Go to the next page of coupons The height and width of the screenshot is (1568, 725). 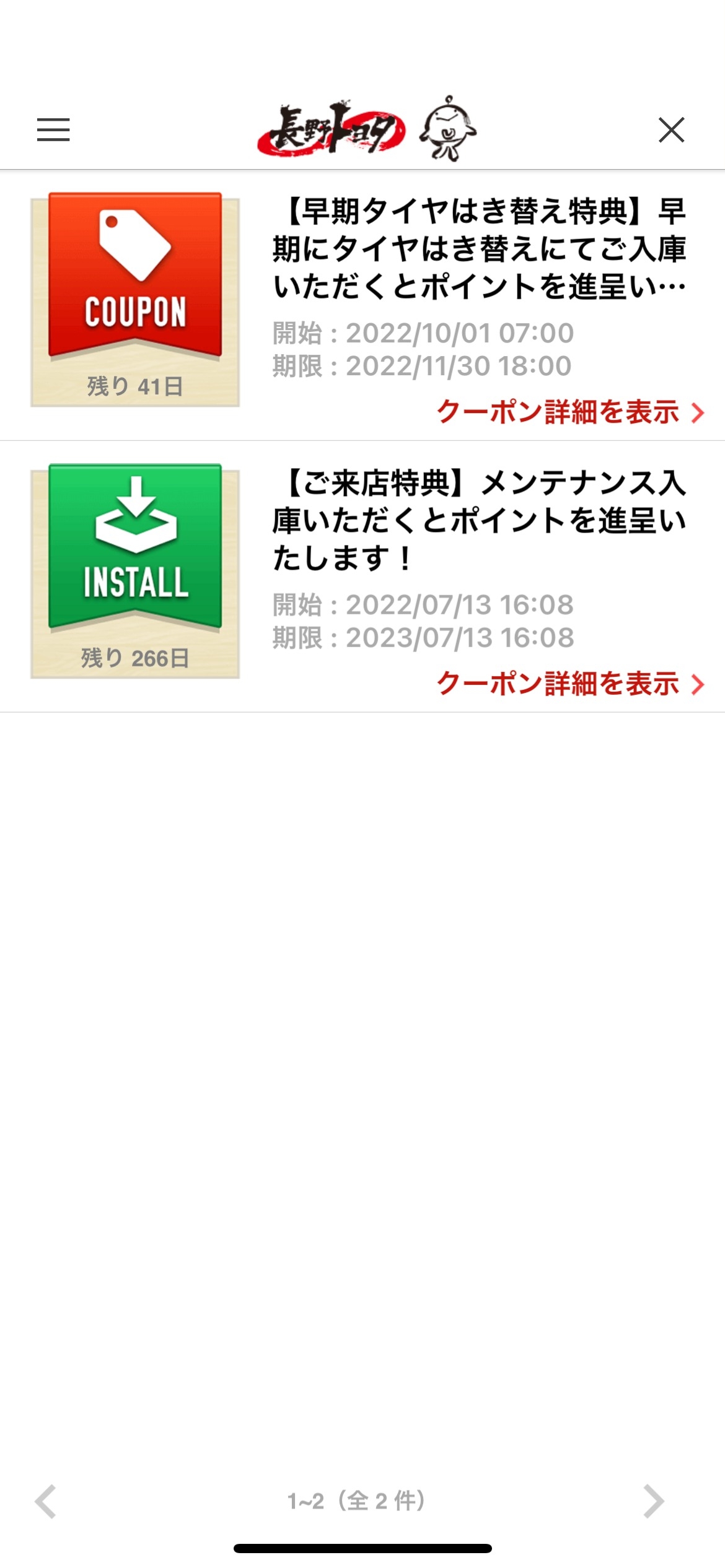tap(654, 1500)
